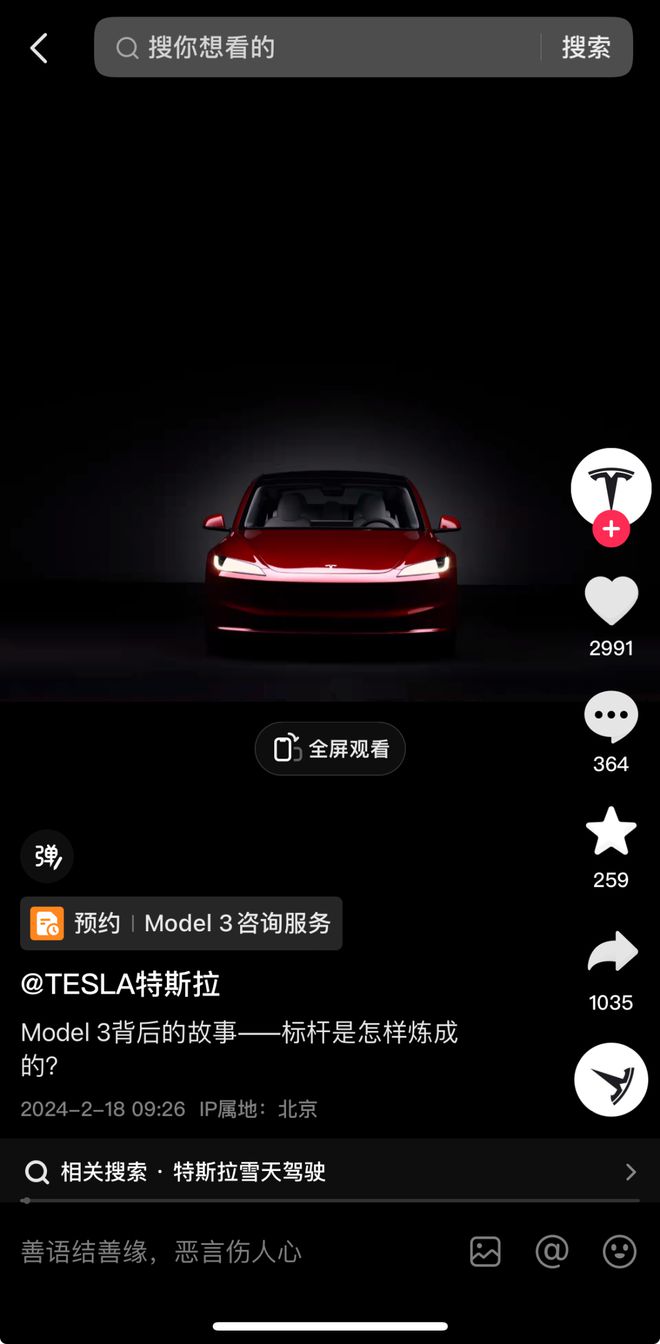
Task: Open the comments bubble
Action: (611, 717)
